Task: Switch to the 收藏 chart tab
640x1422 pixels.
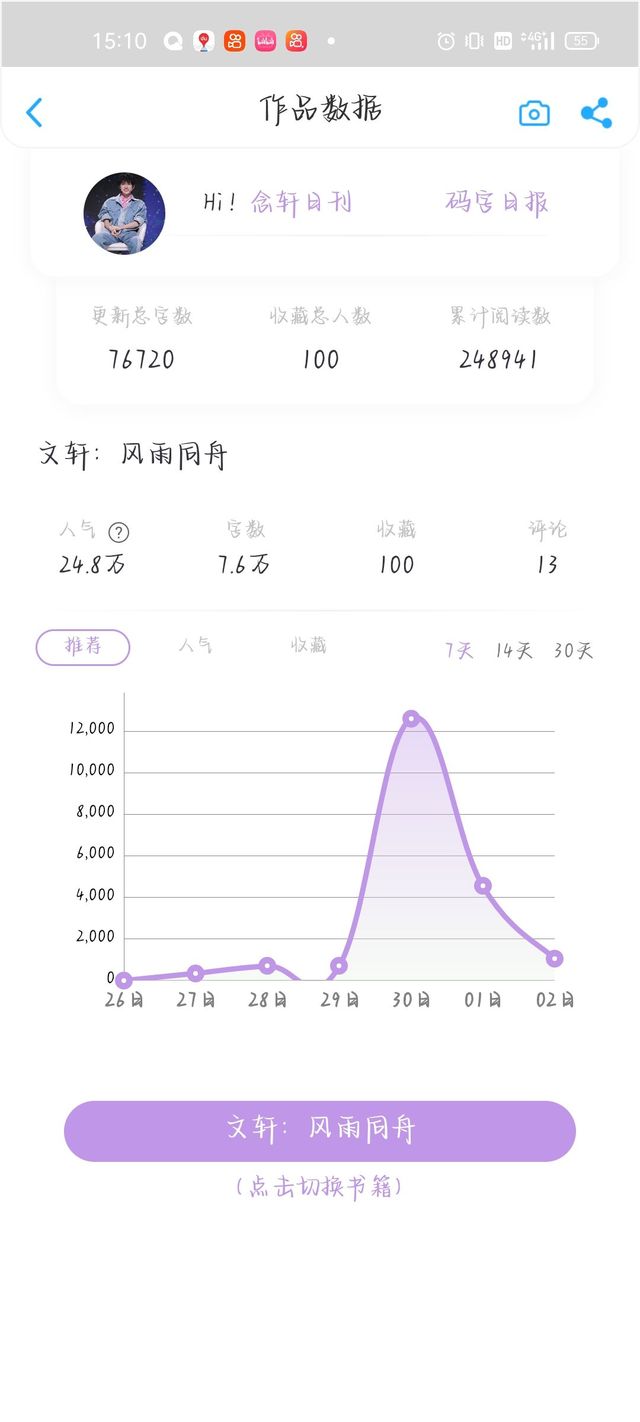Action: (x=309, y=646)
